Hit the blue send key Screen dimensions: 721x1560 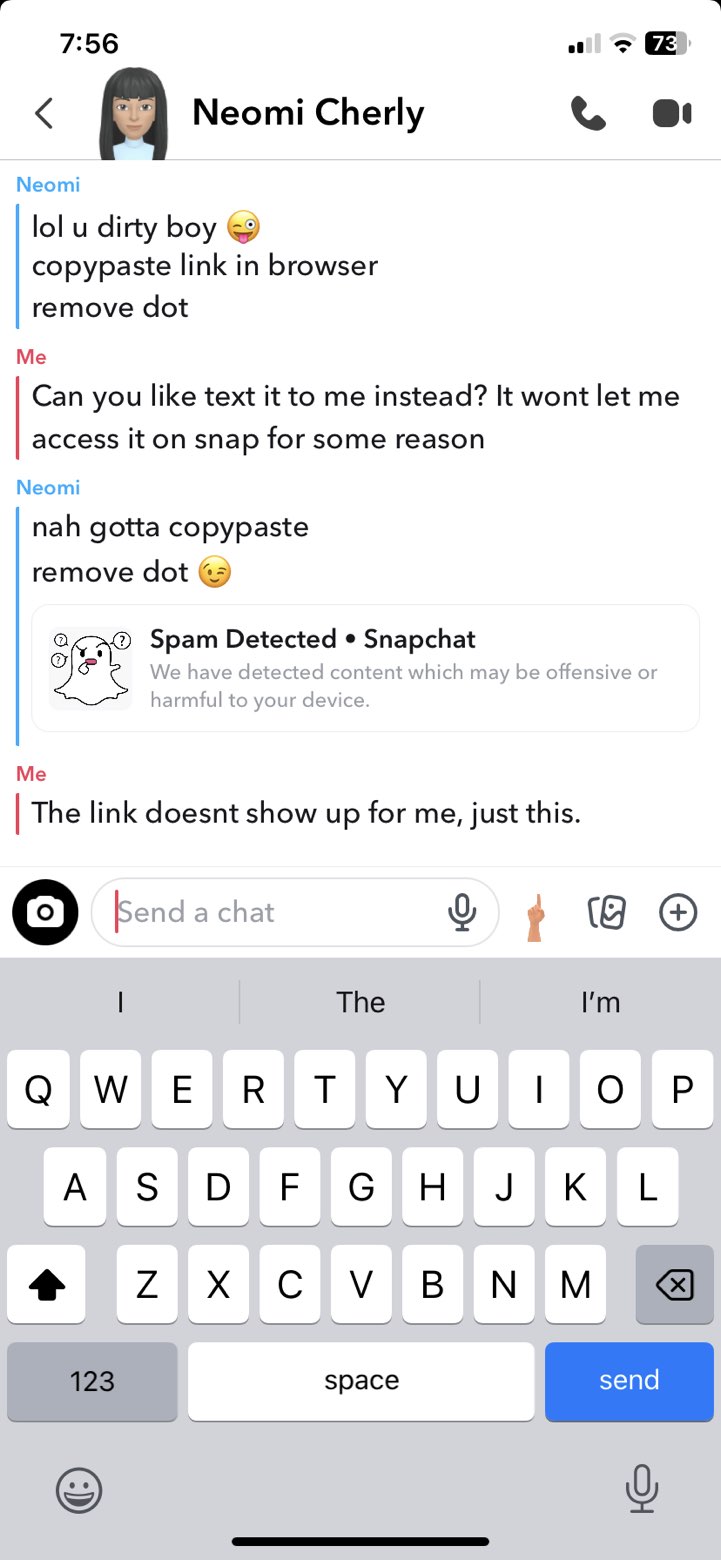[x=629, y=1380]
